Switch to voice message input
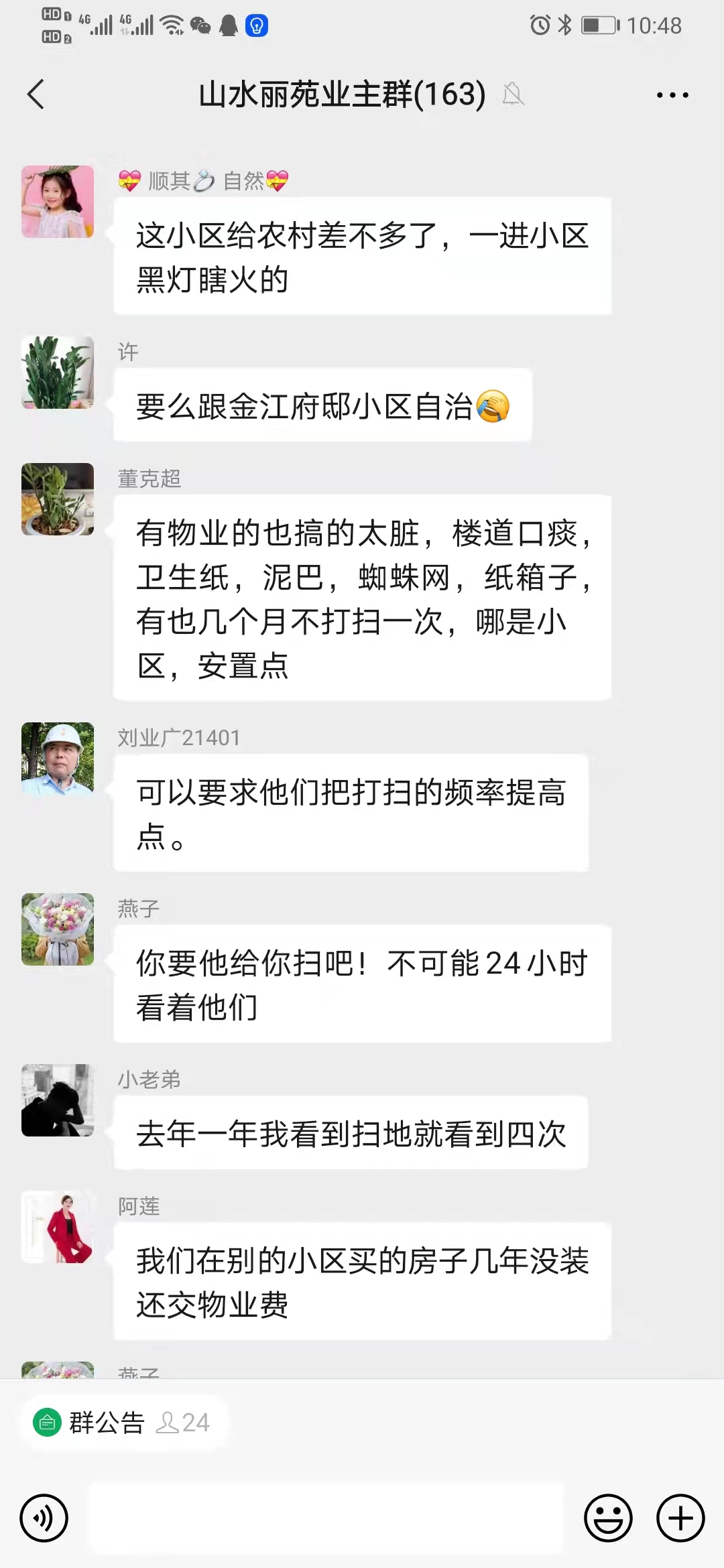 click(44, 1518)
